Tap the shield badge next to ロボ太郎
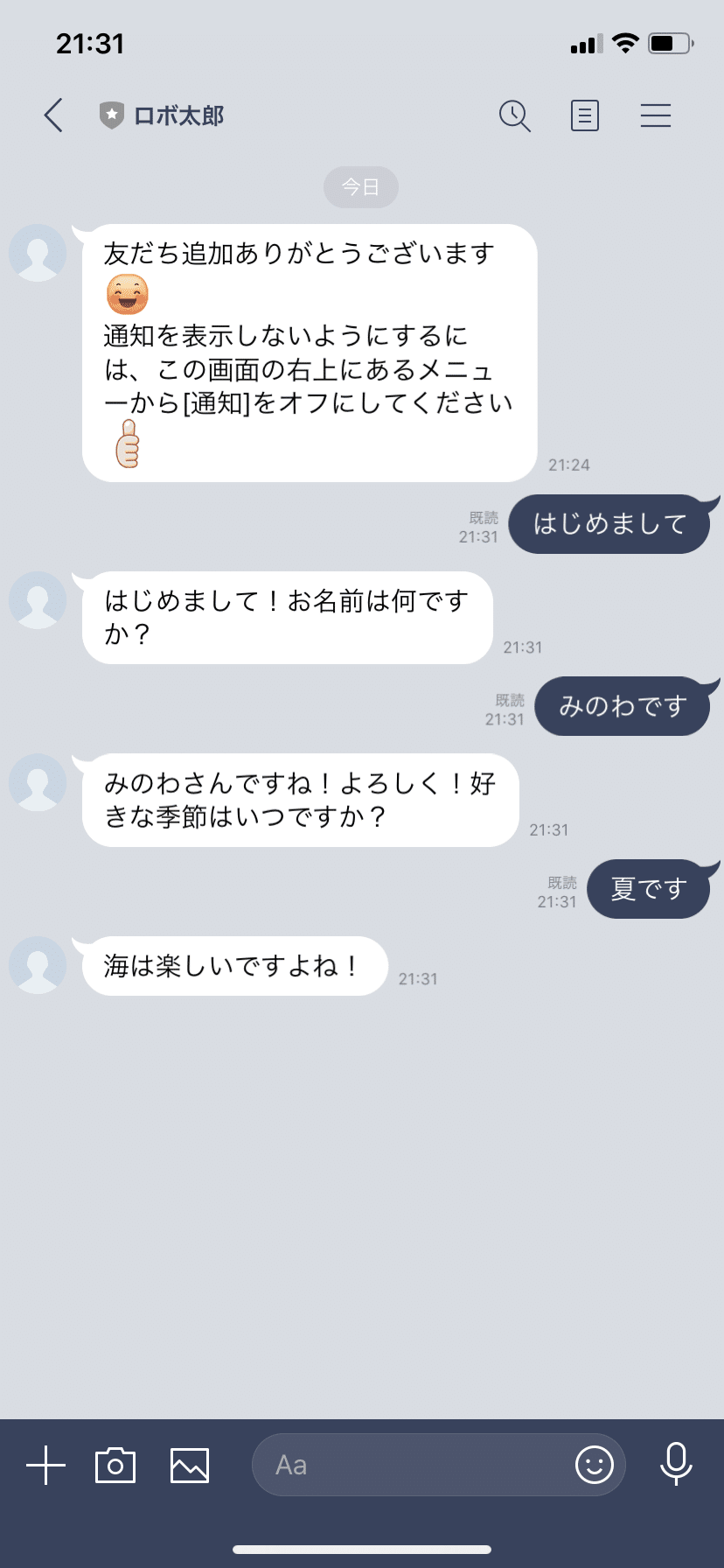724x1568 pixels. [111, 114]
